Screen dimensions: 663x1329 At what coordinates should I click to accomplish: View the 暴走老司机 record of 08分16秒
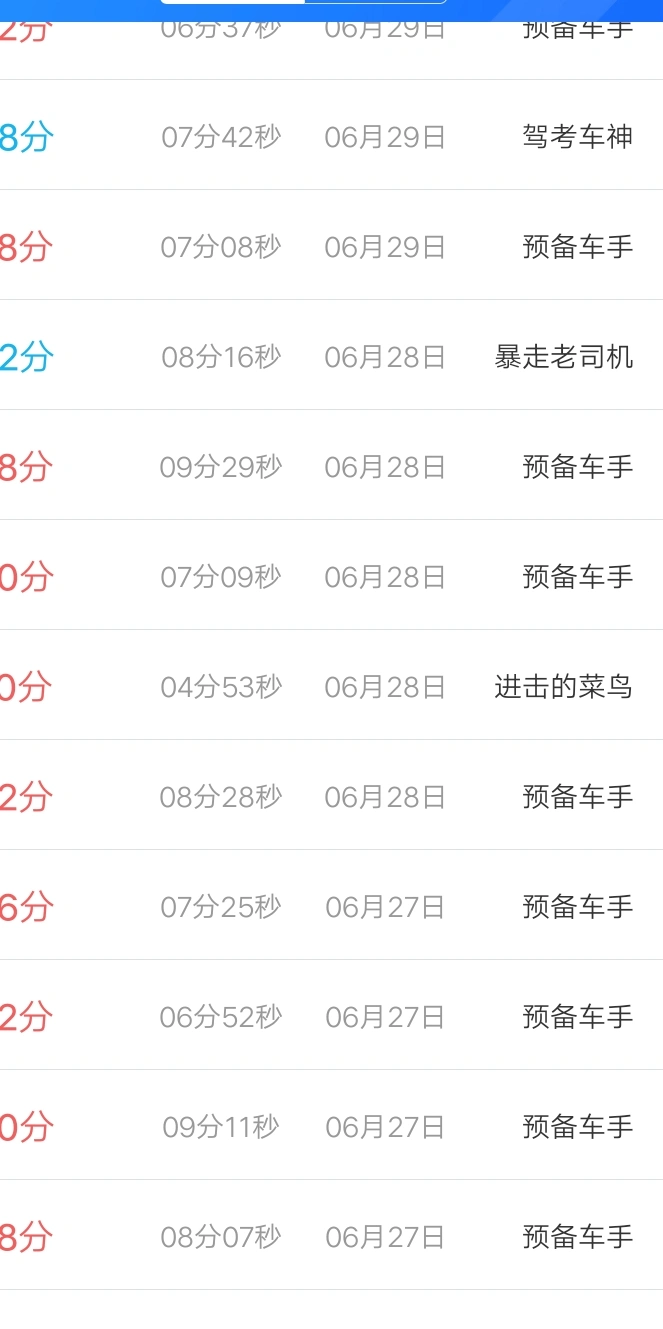(331, 355)
